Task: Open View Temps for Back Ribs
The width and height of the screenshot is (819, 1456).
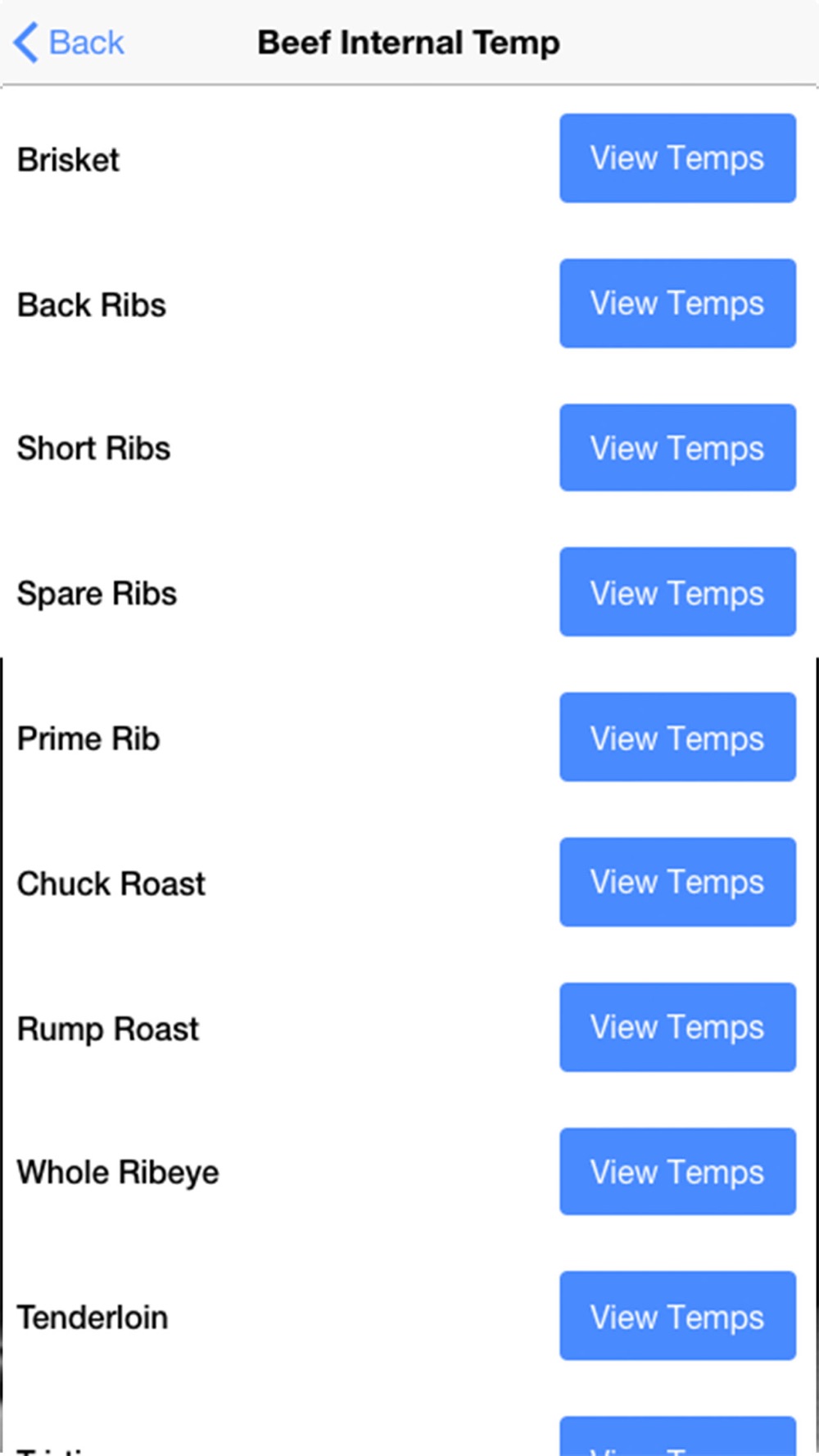Action: tap(677, 303)
